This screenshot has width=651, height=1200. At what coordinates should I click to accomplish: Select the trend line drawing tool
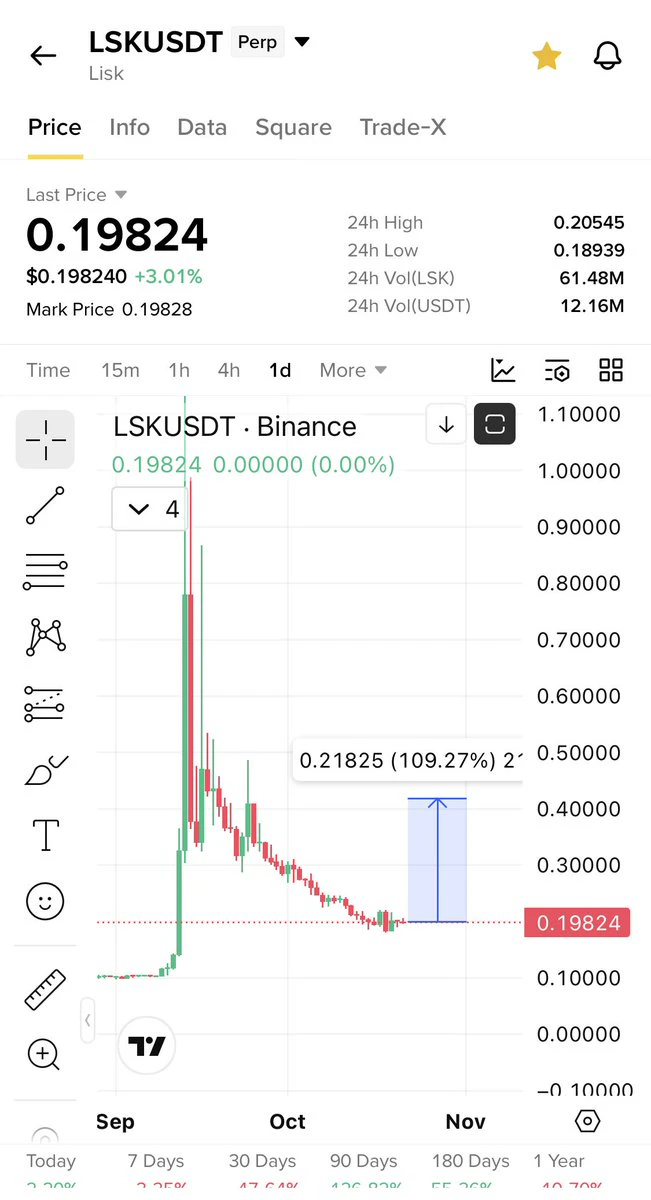pos(45,506)
